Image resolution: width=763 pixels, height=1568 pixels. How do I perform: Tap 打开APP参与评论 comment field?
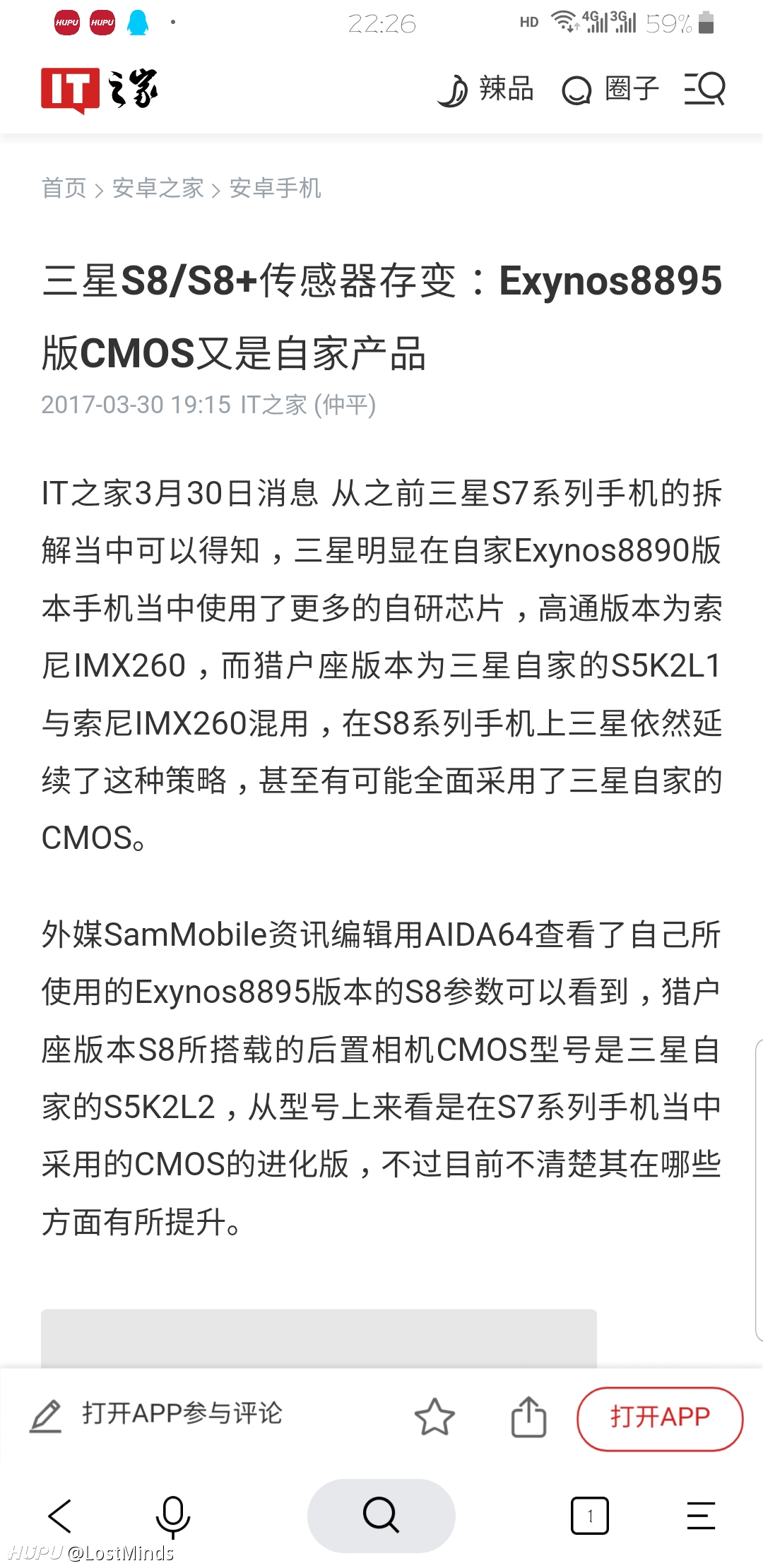coord(156,1414)
